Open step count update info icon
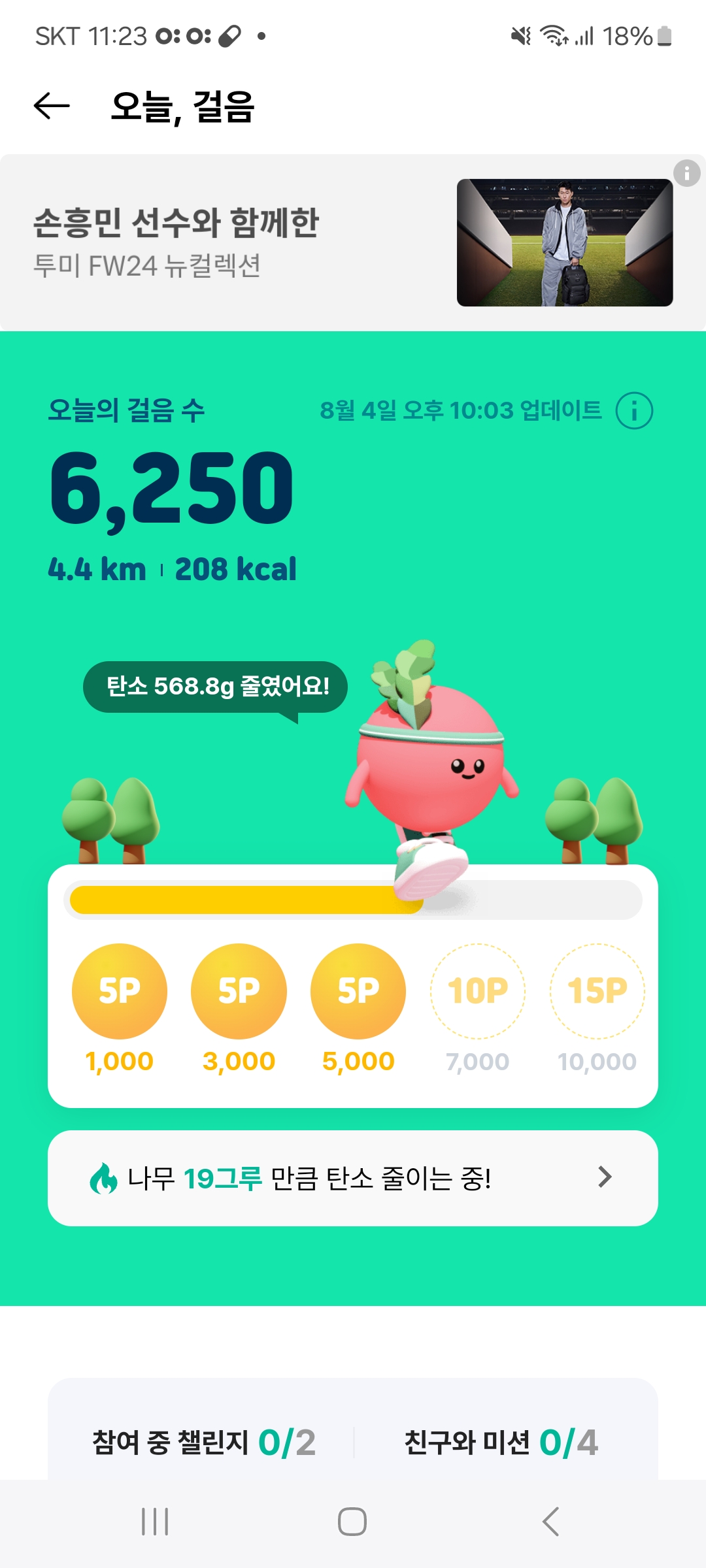 634,411
